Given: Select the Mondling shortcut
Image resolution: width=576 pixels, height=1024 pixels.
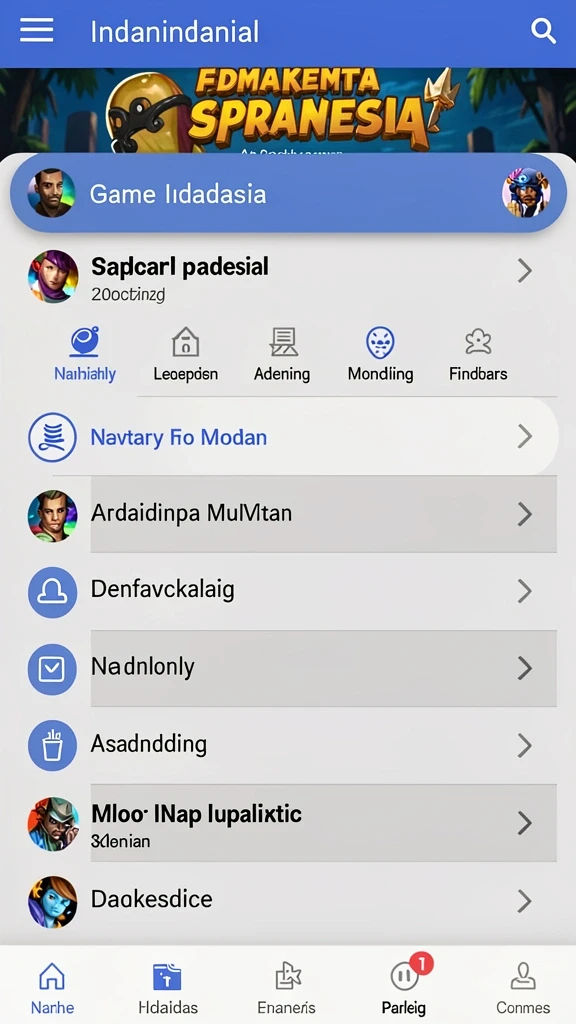Looking at the screenshot, I should pyautogui.click(x=380, y=355).
